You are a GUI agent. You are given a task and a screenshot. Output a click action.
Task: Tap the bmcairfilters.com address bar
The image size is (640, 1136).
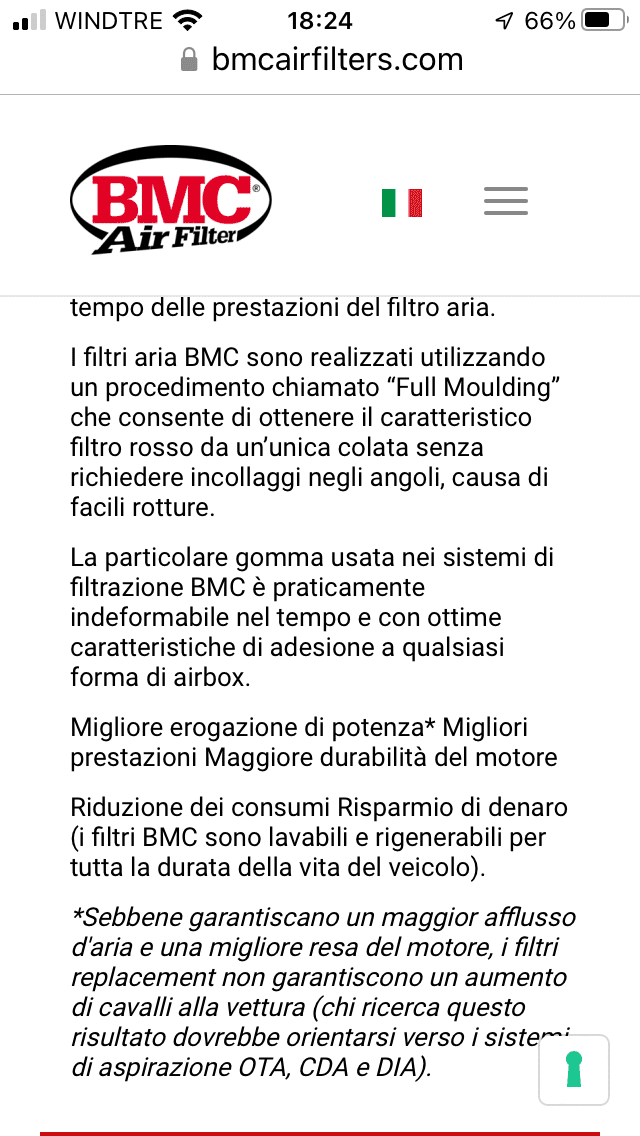click(x=321, y=59)
